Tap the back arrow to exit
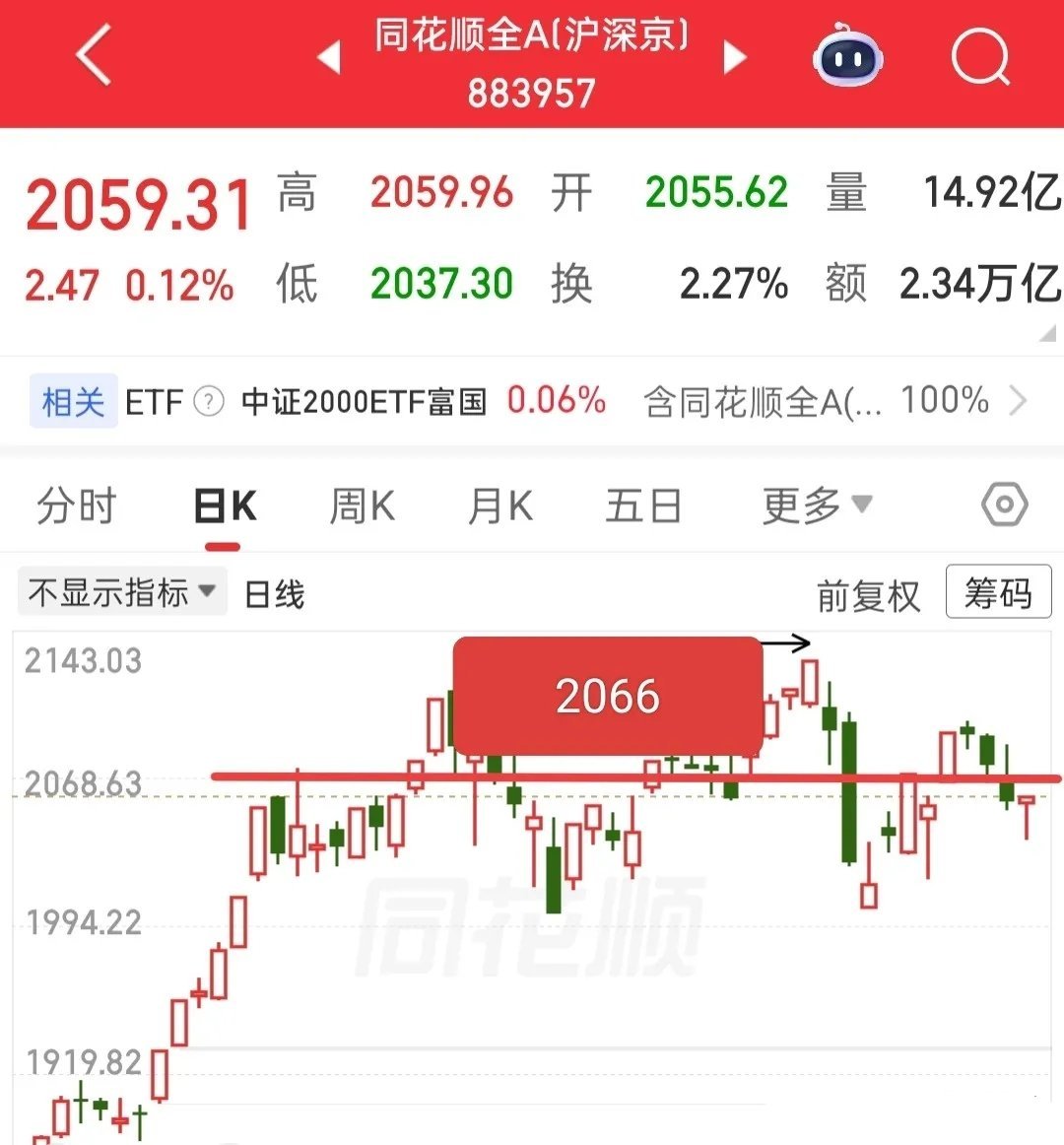 [x=92, y=57]
